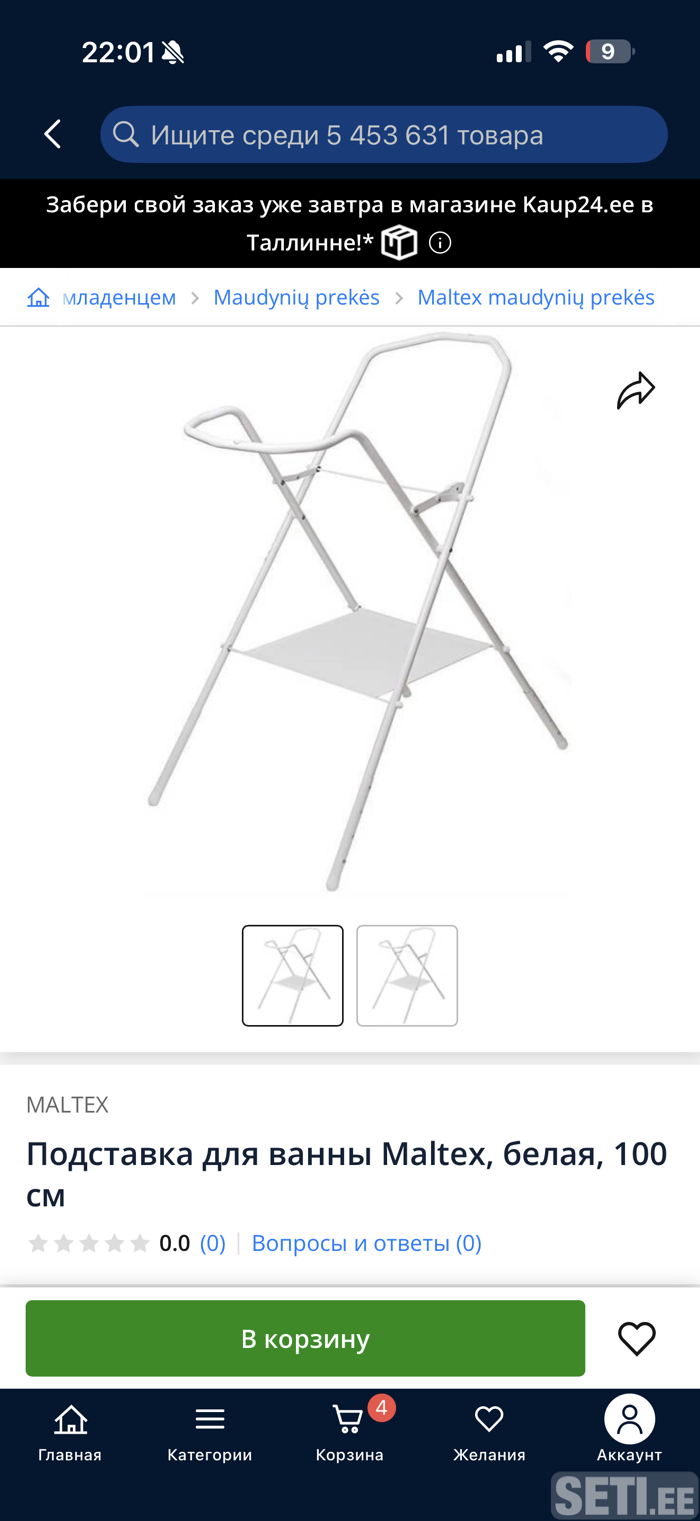
Task: Open the Maltex maudynių prekės breadcrumb
Action: pyautogui.click(x=535, y=297)
